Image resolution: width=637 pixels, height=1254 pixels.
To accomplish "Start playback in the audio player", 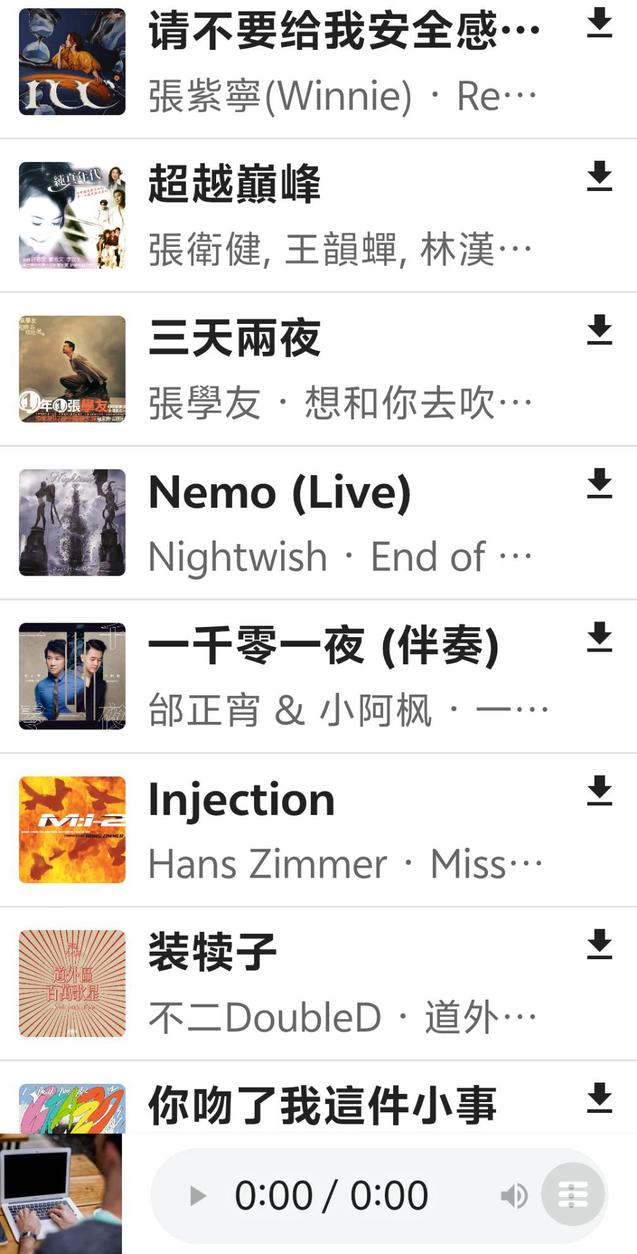I will (198, 1196).
